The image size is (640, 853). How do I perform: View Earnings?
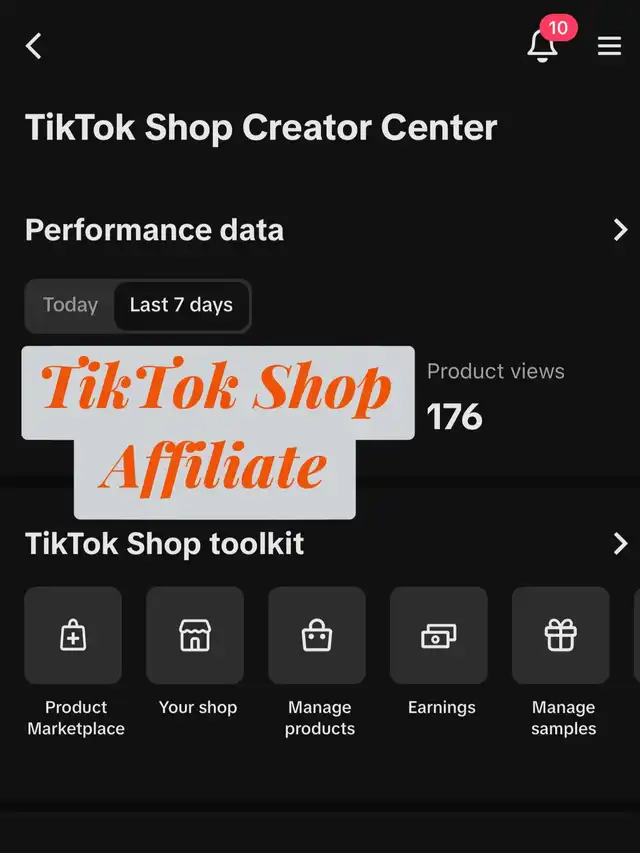tap(439, 636)
